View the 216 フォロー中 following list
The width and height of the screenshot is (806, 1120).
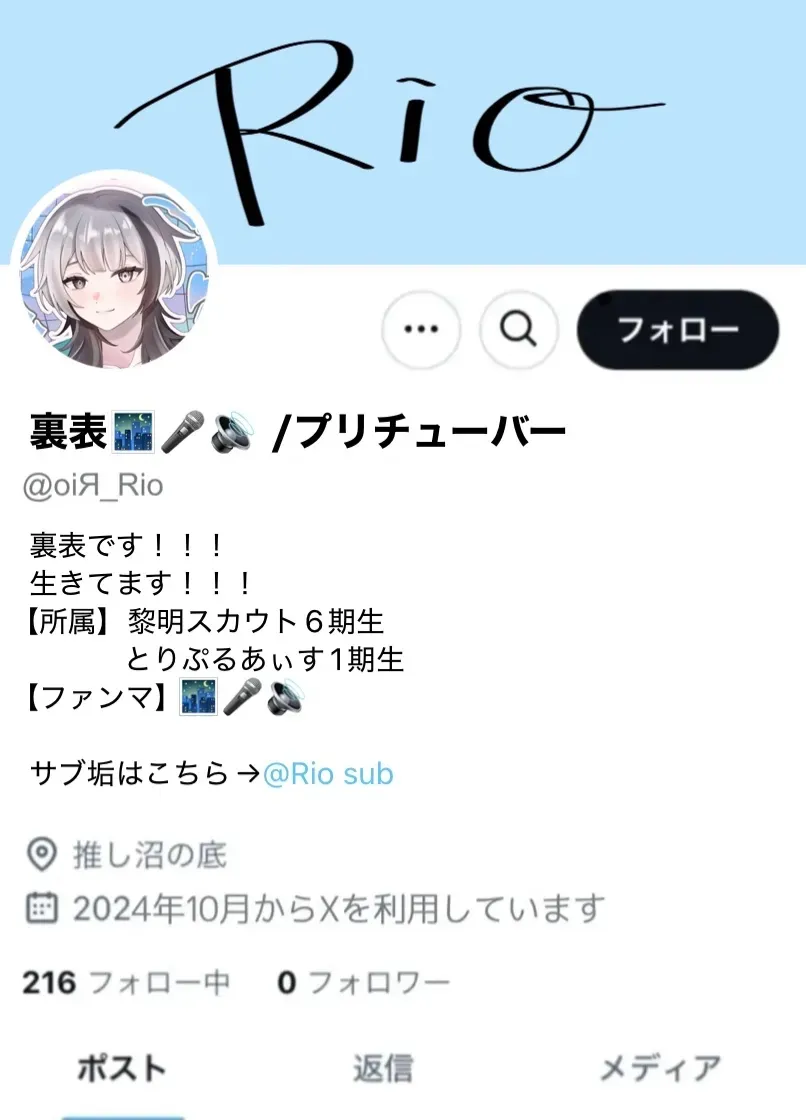(x=126, y=983)
